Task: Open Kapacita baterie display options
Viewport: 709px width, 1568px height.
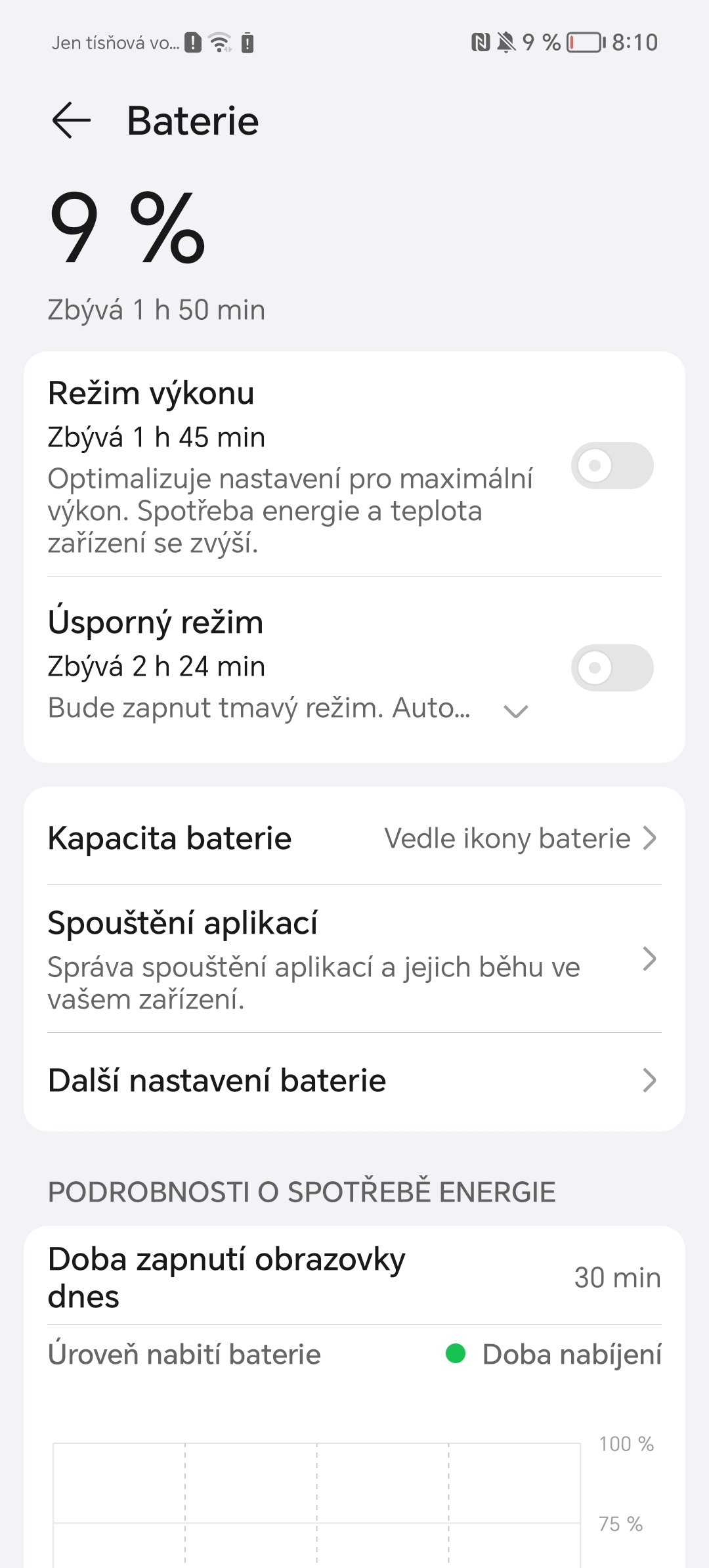Action: click(354, 838)
